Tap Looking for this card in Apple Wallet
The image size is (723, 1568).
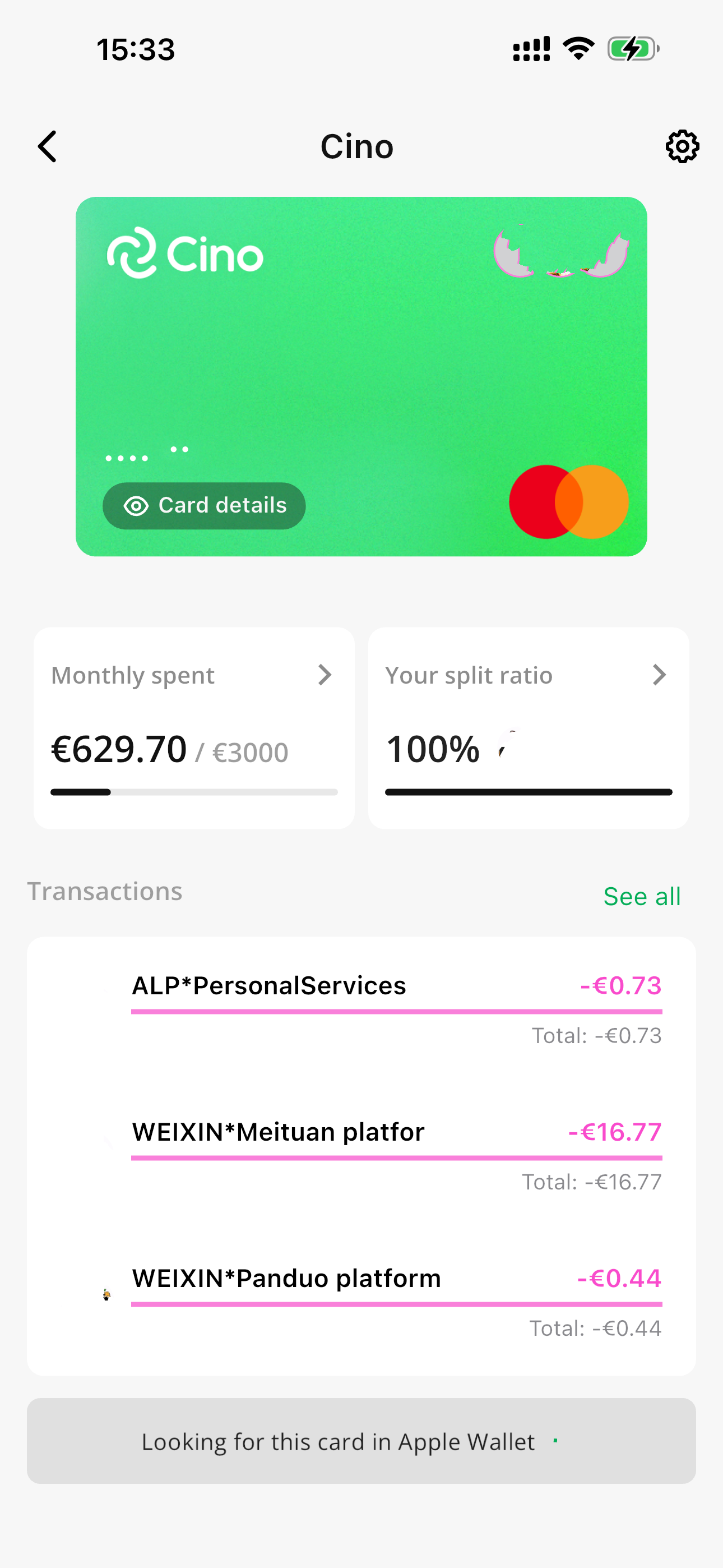point(361,1441)
